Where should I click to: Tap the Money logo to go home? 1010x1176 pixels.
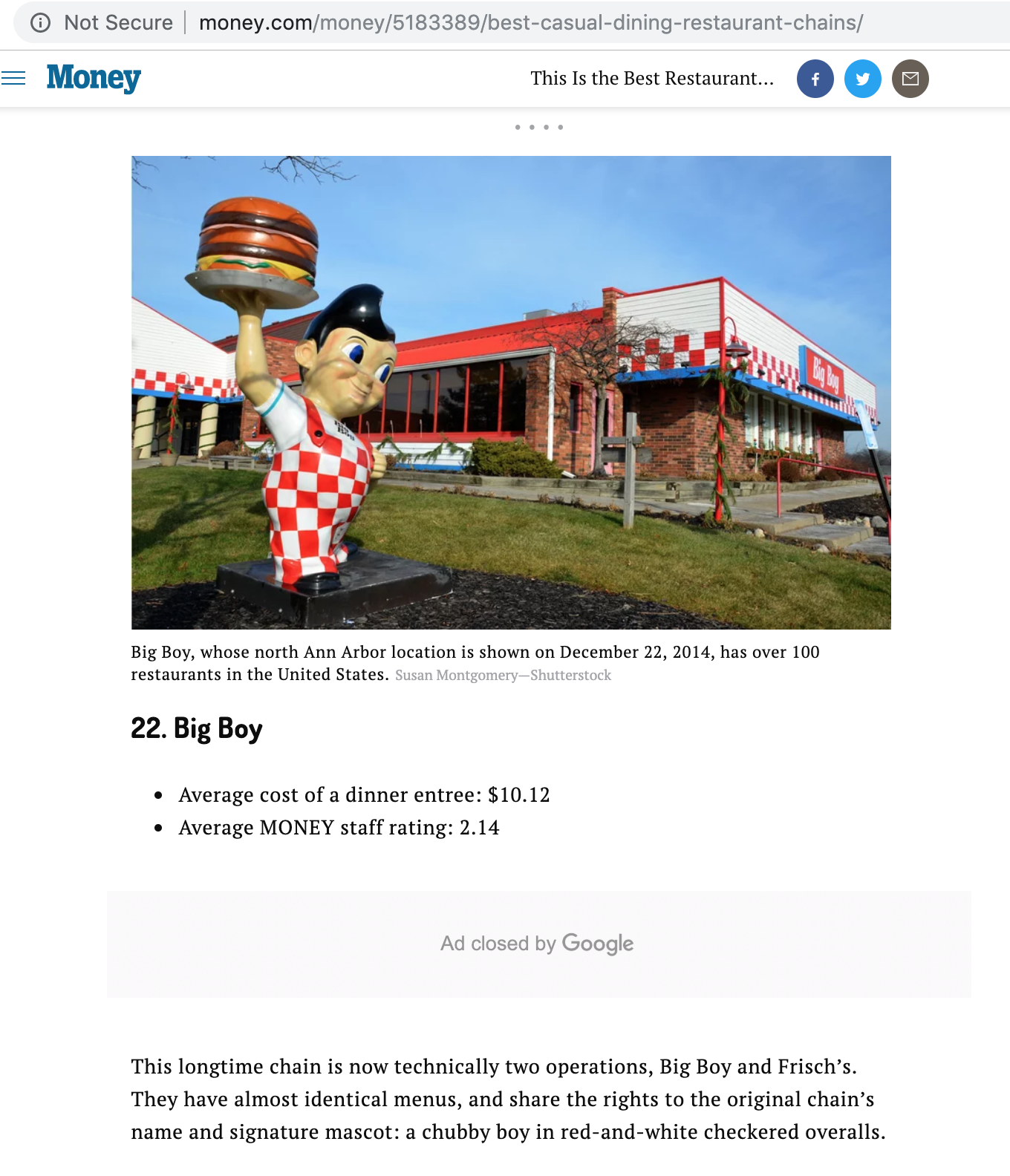94,78
